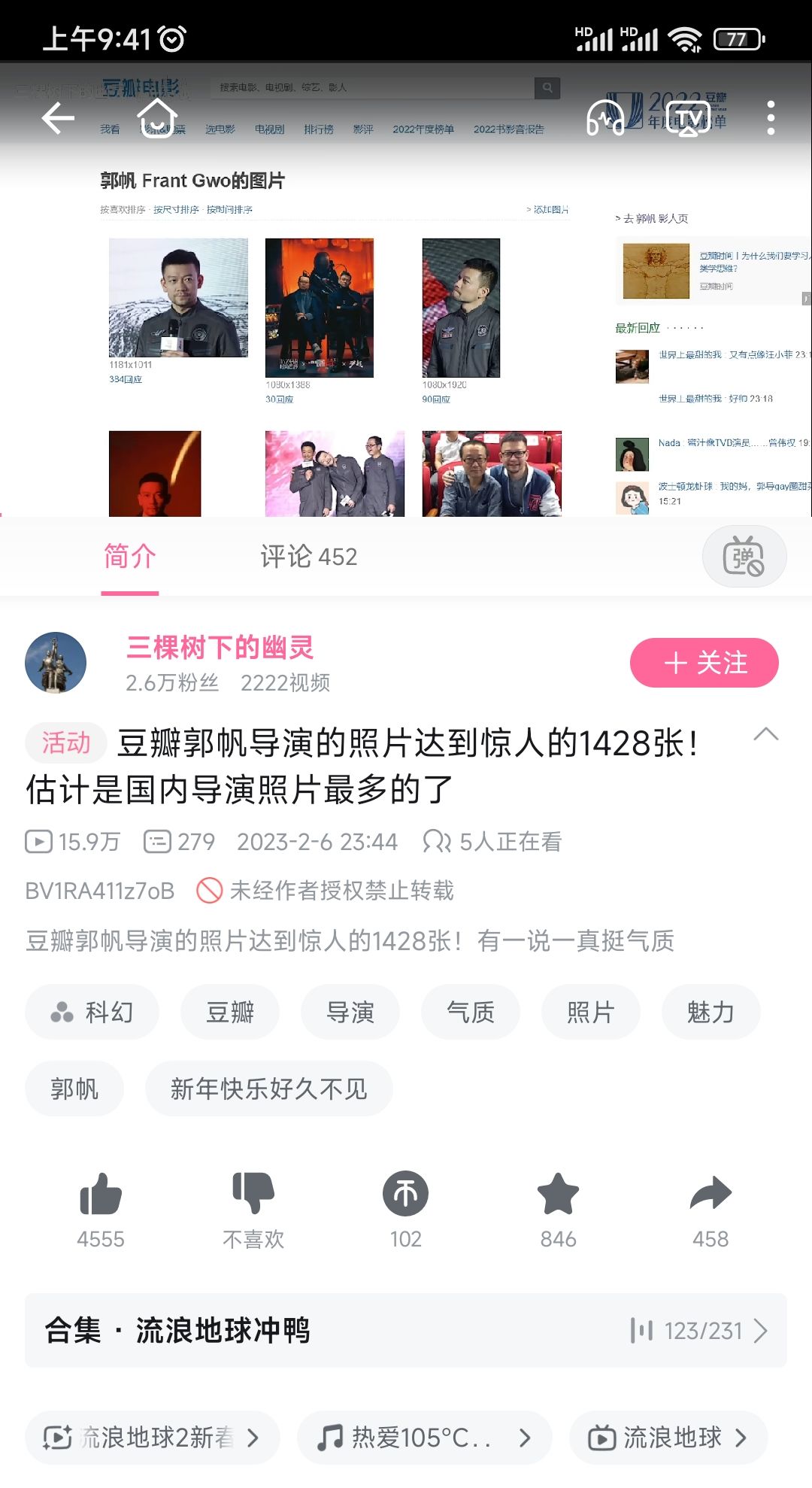
Task: Open the 流浪地球冲鸭 collection list
Action: [406, 1331]
